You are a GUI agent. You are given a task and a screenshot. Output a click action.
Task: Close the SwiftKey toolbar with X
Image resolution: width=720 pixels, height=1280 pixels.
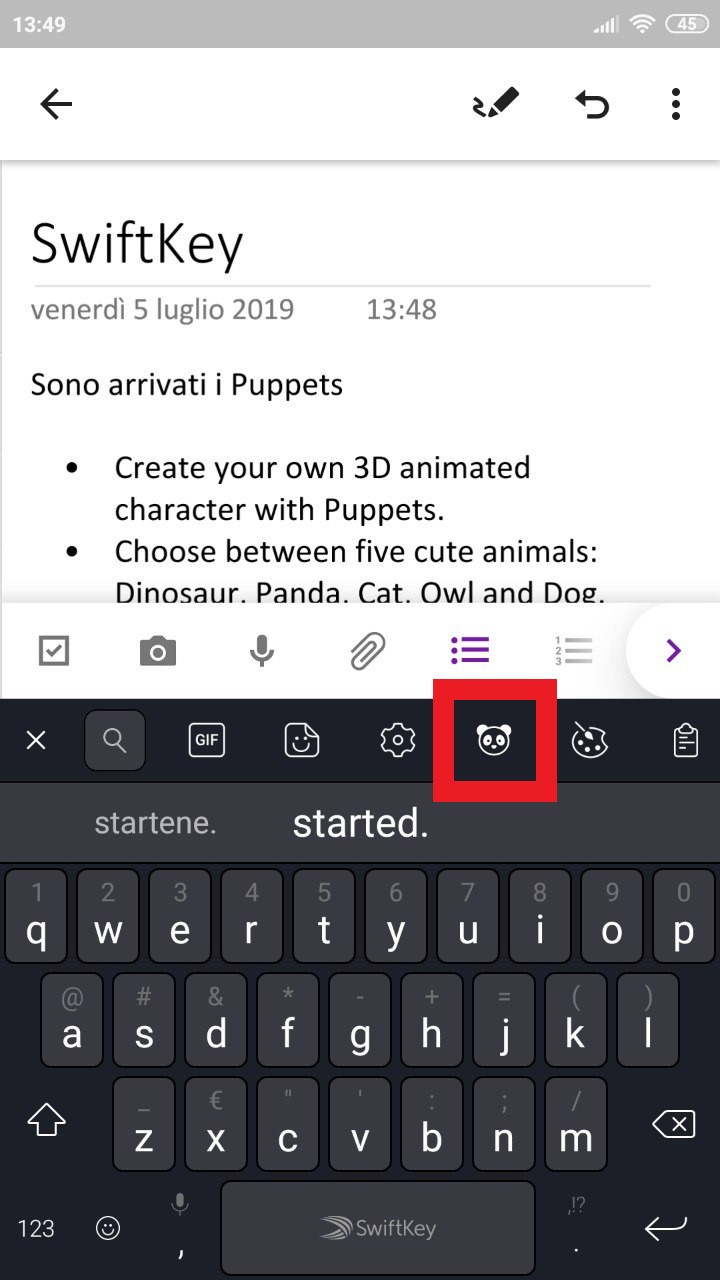point(36,741)
